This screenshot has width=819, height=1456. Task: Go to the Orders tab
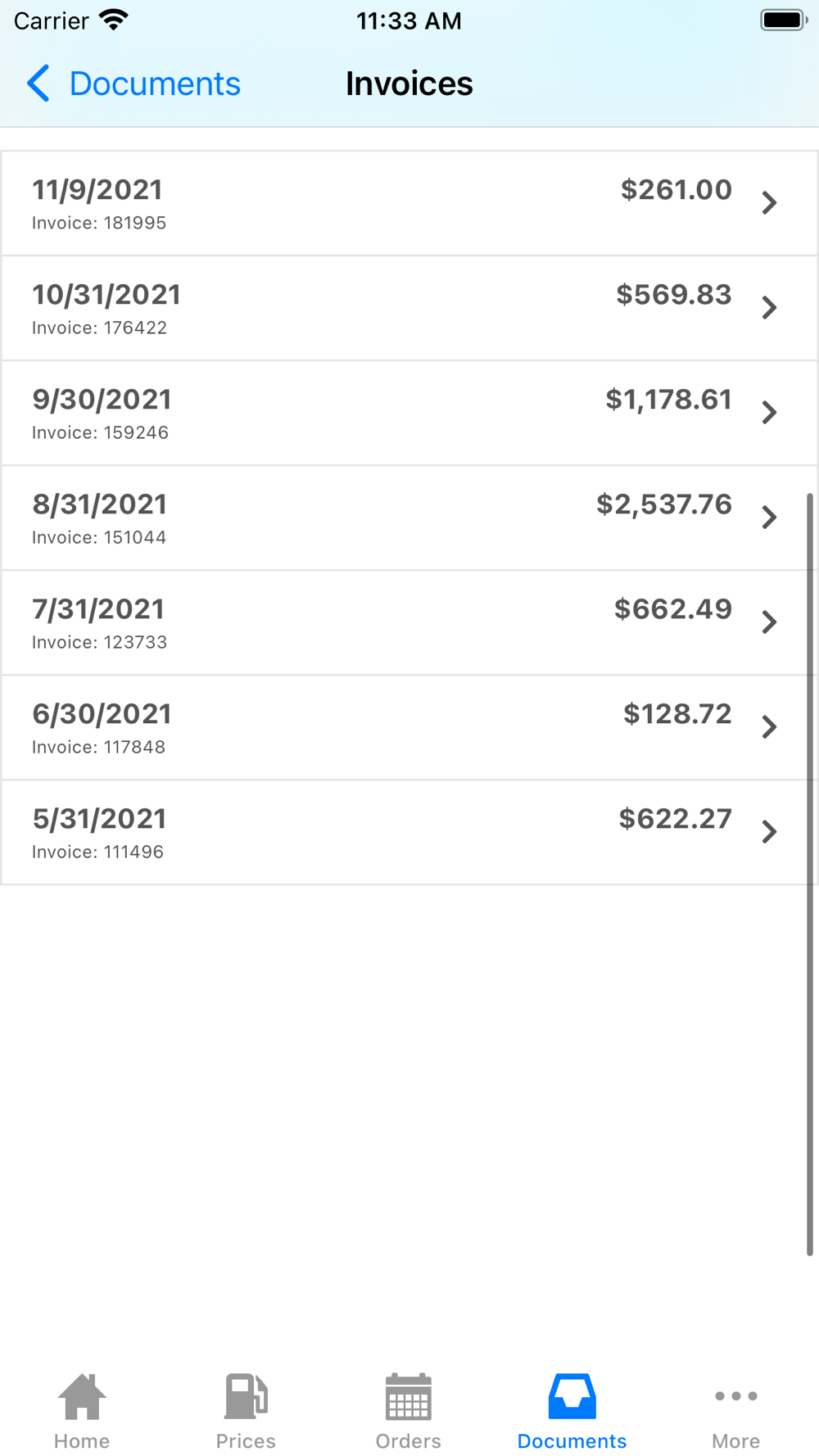(409, 1412)
